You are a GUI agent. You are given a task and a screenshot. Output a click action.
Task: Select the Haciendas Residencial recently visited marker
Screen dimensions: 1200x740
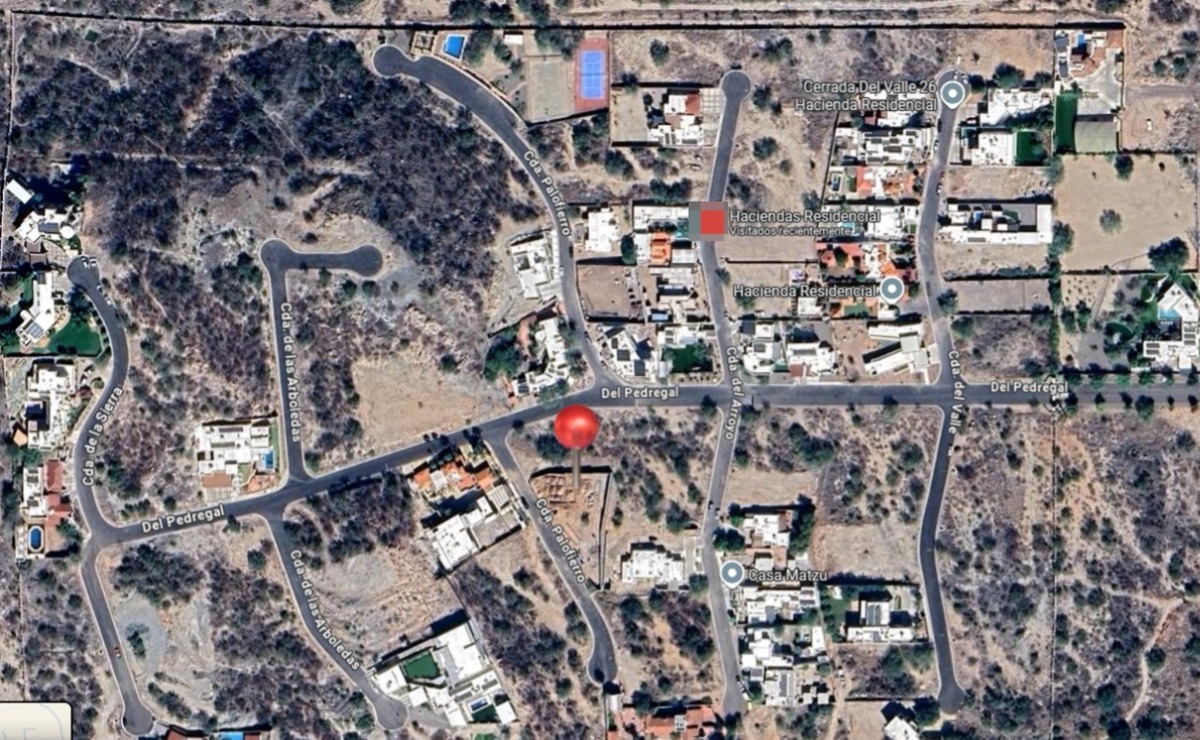711,221
